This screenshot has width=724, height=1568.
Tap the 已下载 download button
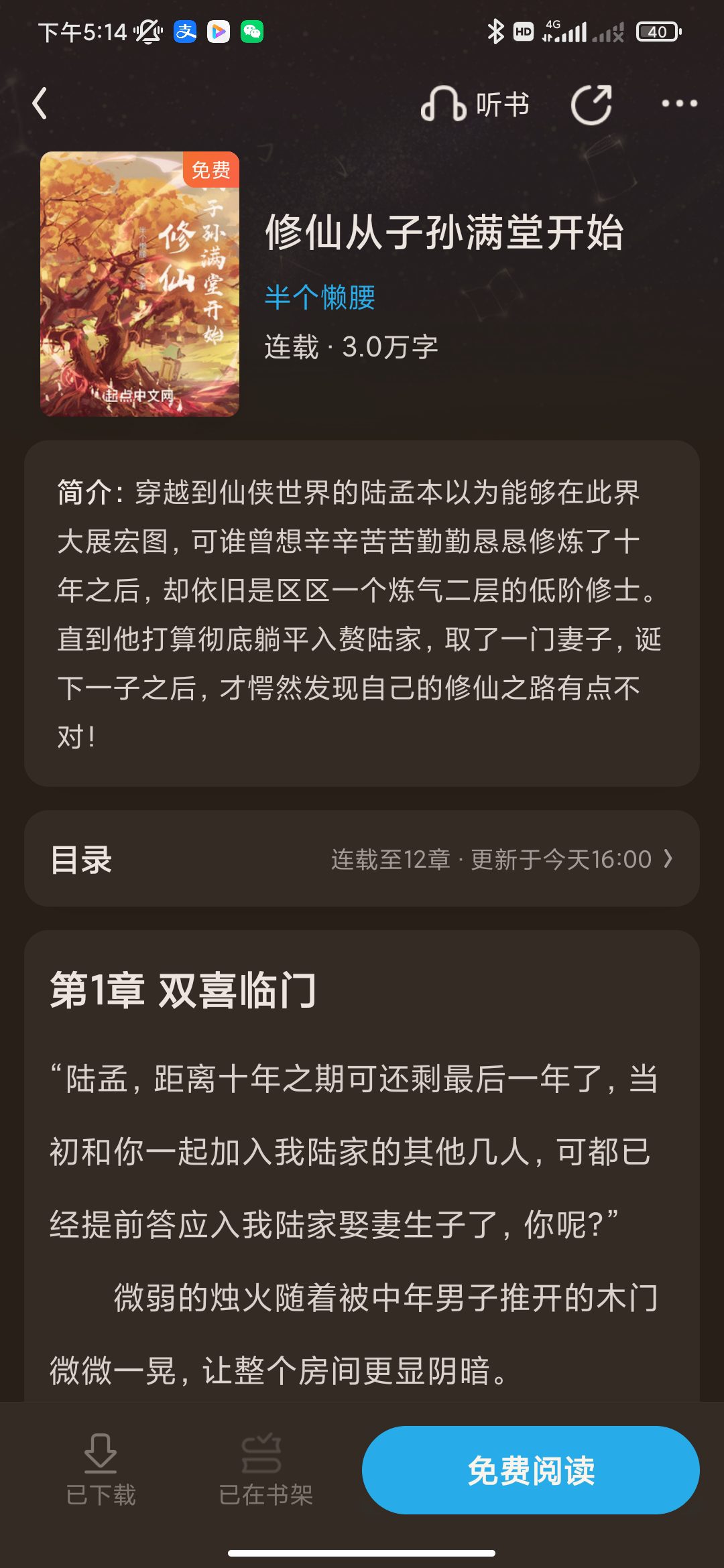[101, 1470]
